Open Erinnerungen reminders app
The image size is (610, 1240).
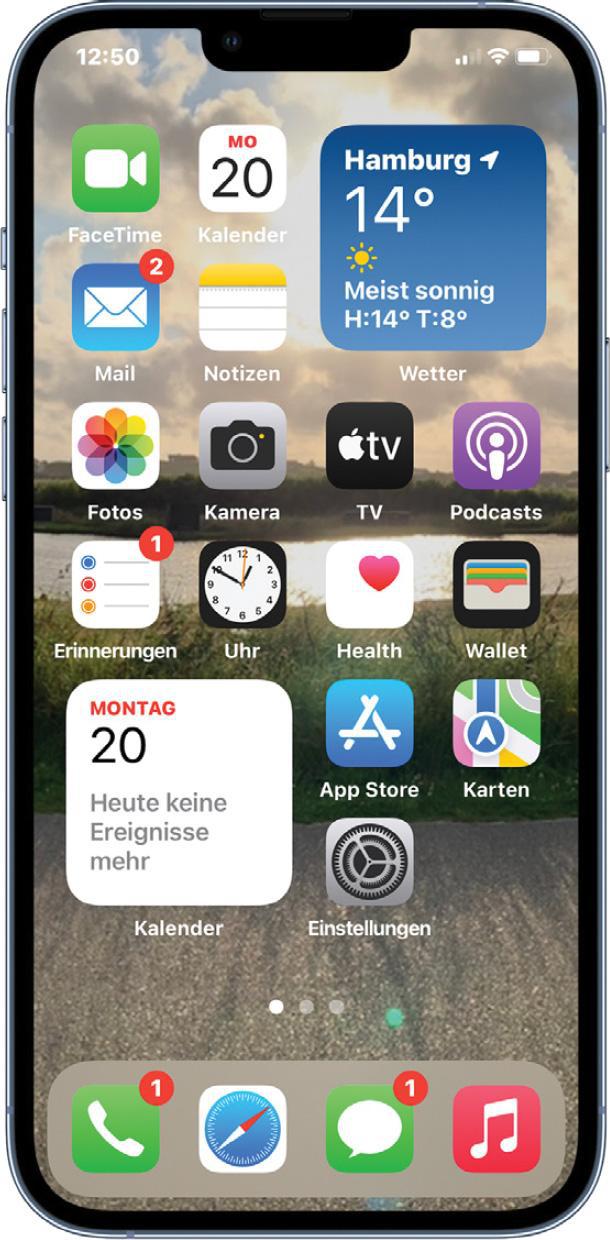[115, 585]
